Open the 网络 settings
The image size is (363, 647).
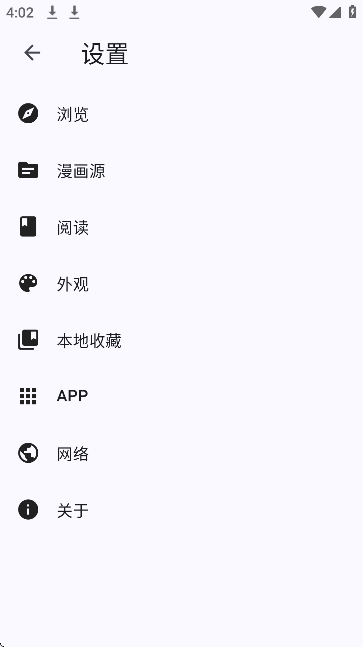point(182,453)
